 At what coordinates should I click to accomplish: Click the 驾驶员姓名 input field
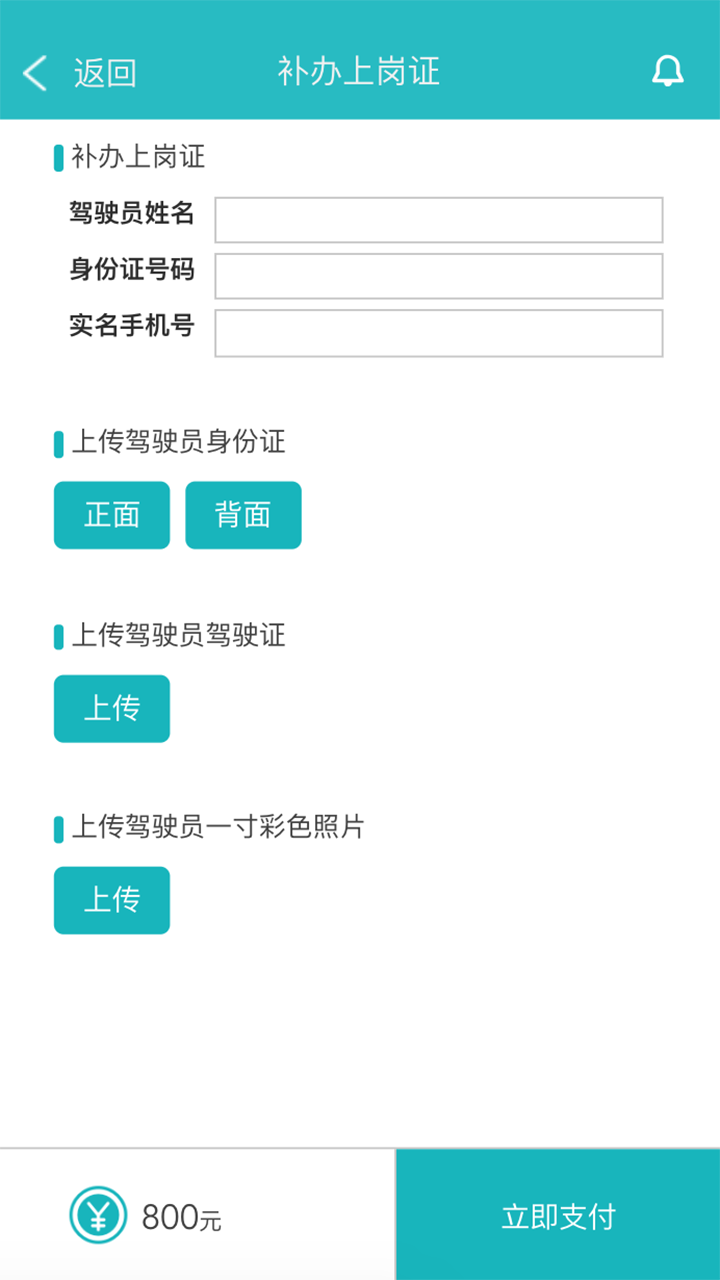point(438,219)
